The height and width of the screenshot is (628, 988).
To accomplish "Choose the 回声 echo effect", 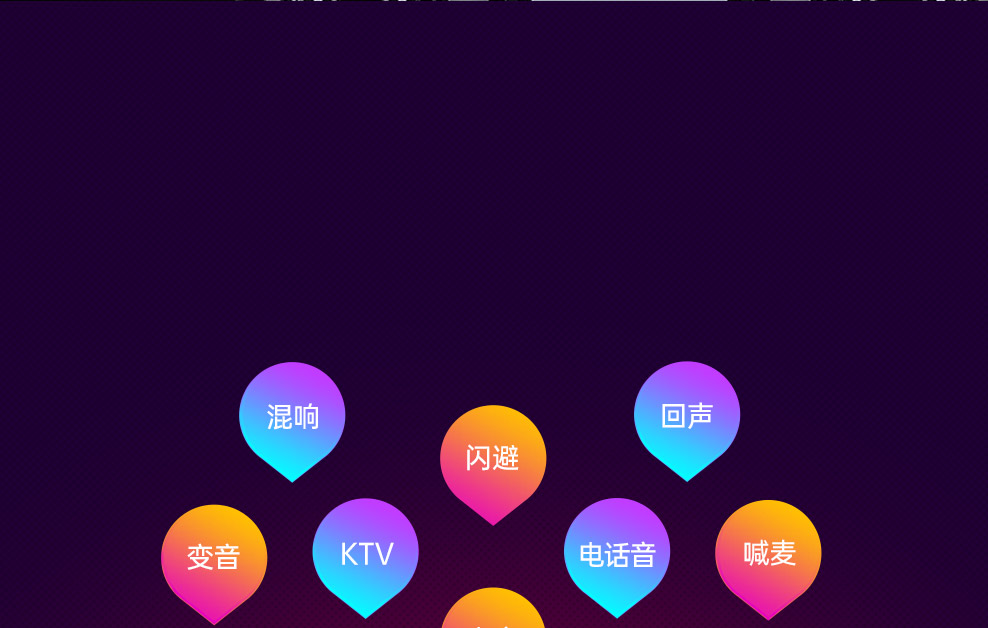I will click(x=687, y=415).
